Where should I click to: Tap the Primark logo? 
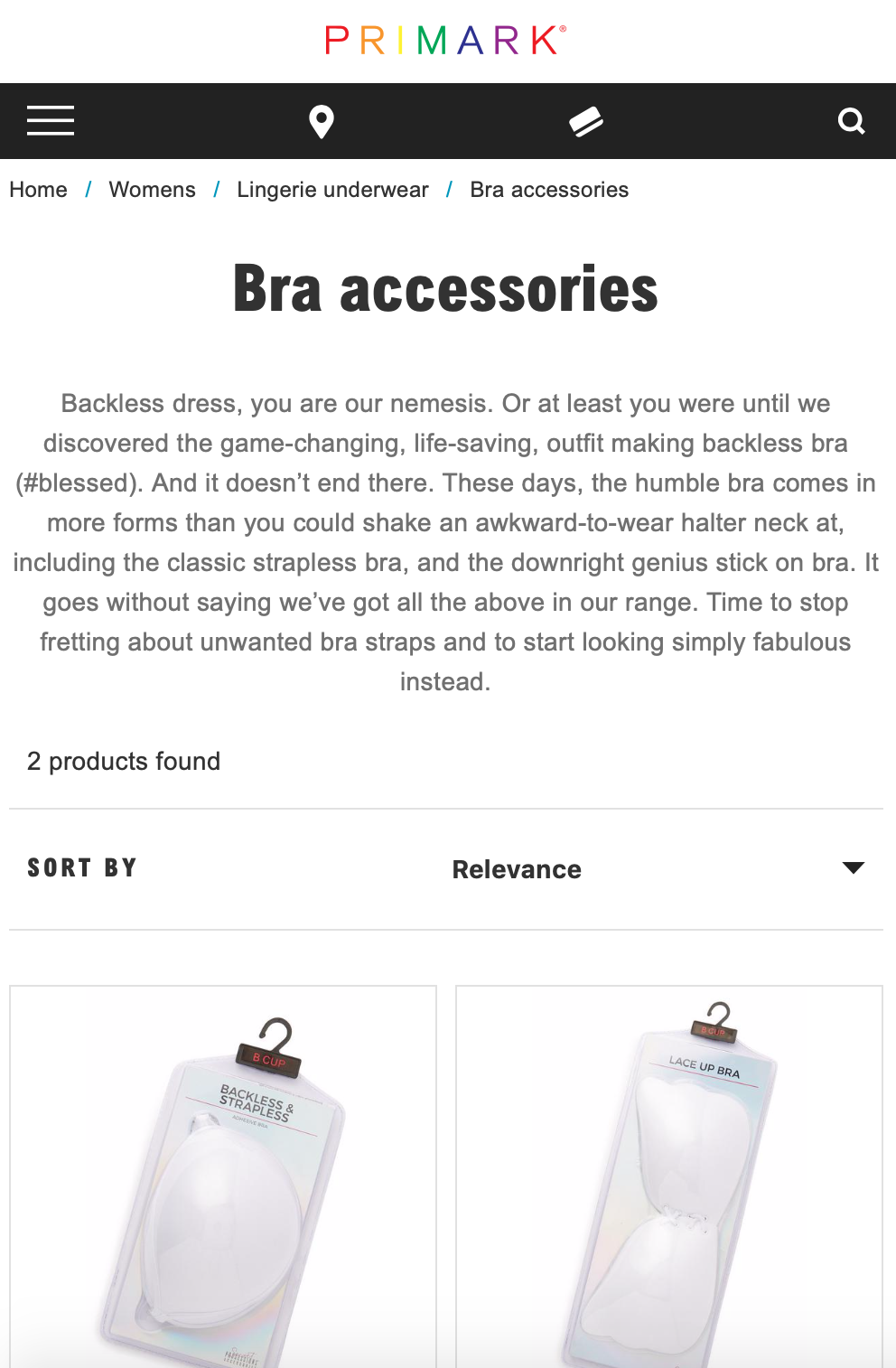click(446, 41)
